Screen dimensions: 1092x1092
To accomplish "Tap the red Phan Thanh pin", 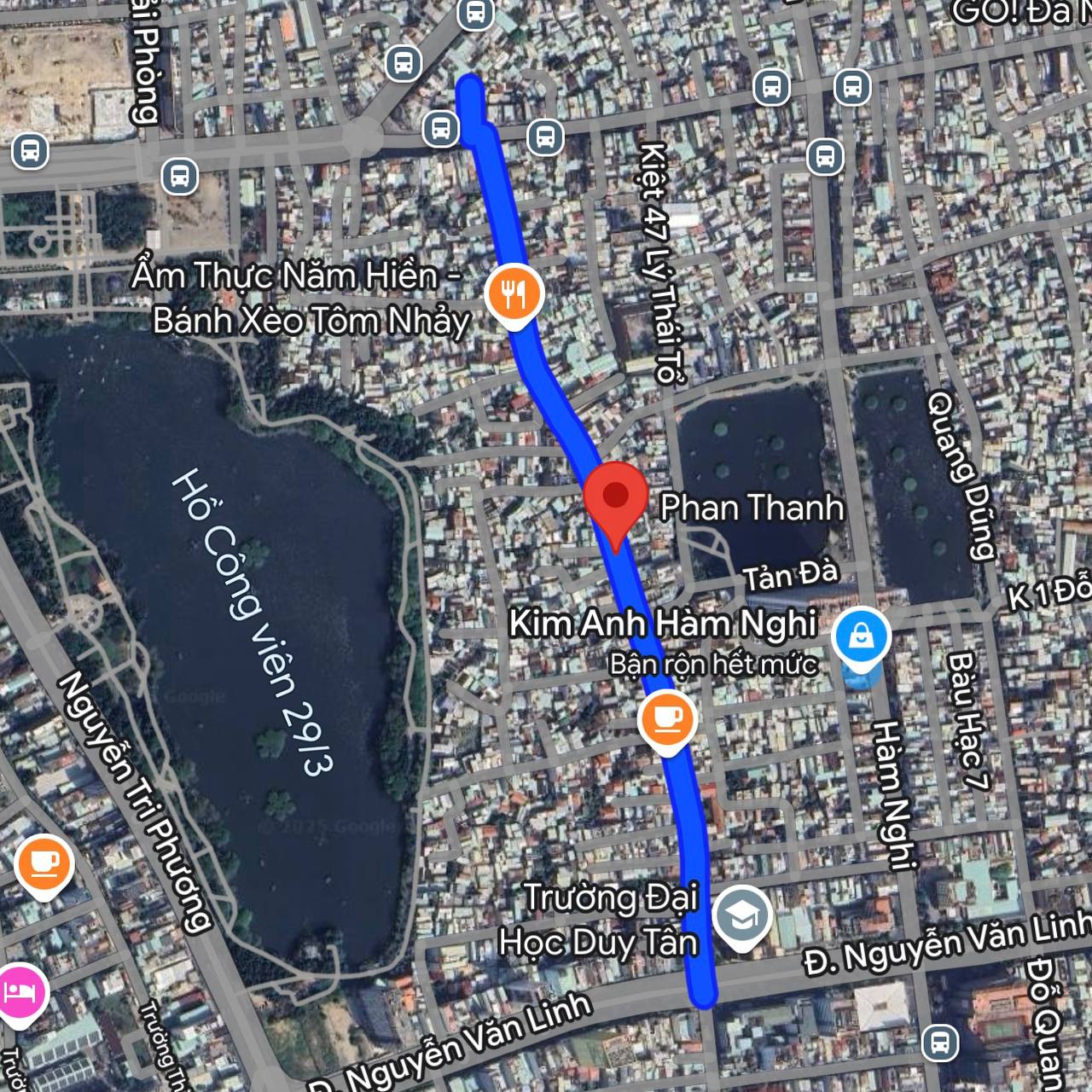I will 616,498.
